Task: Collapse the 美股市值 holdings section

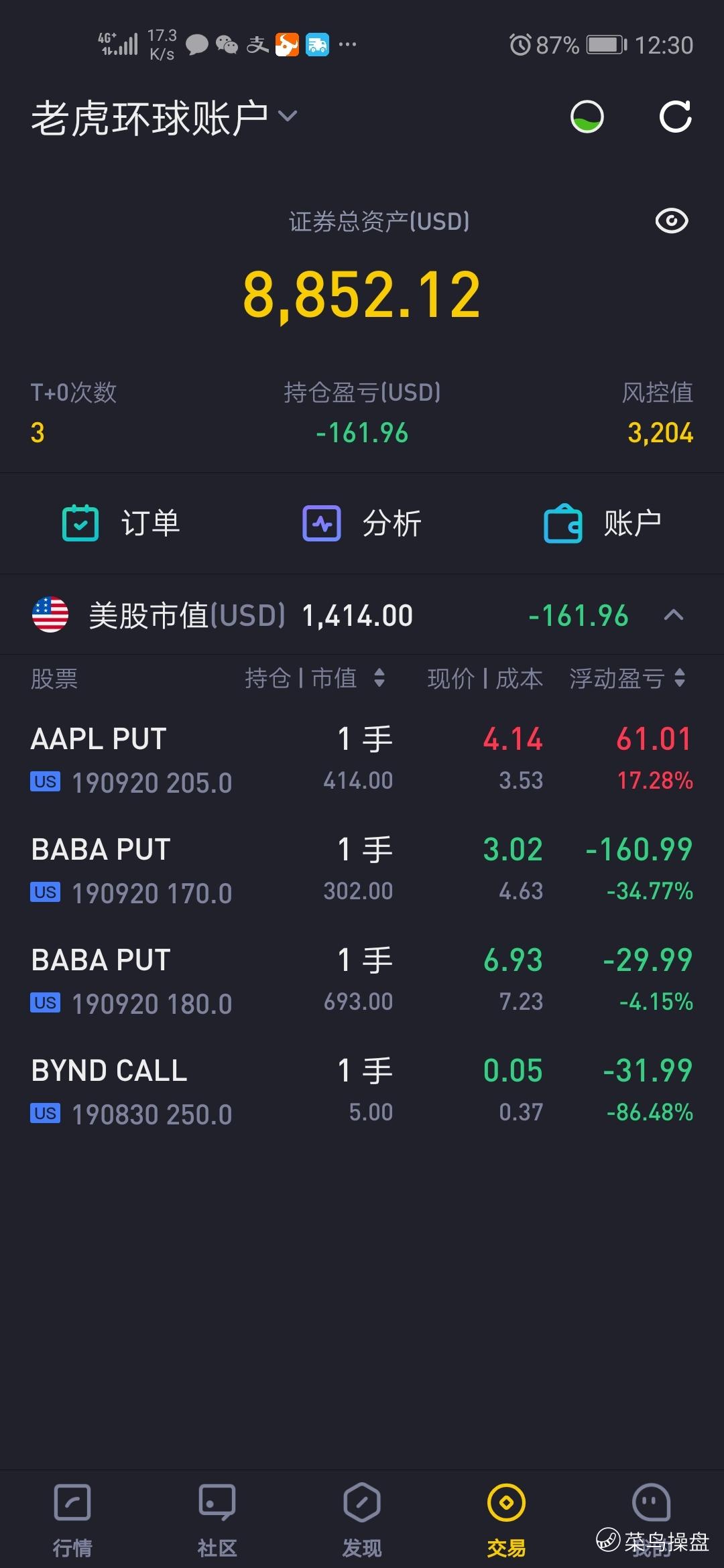Action: pyautogui.click(x=674, y=615)
